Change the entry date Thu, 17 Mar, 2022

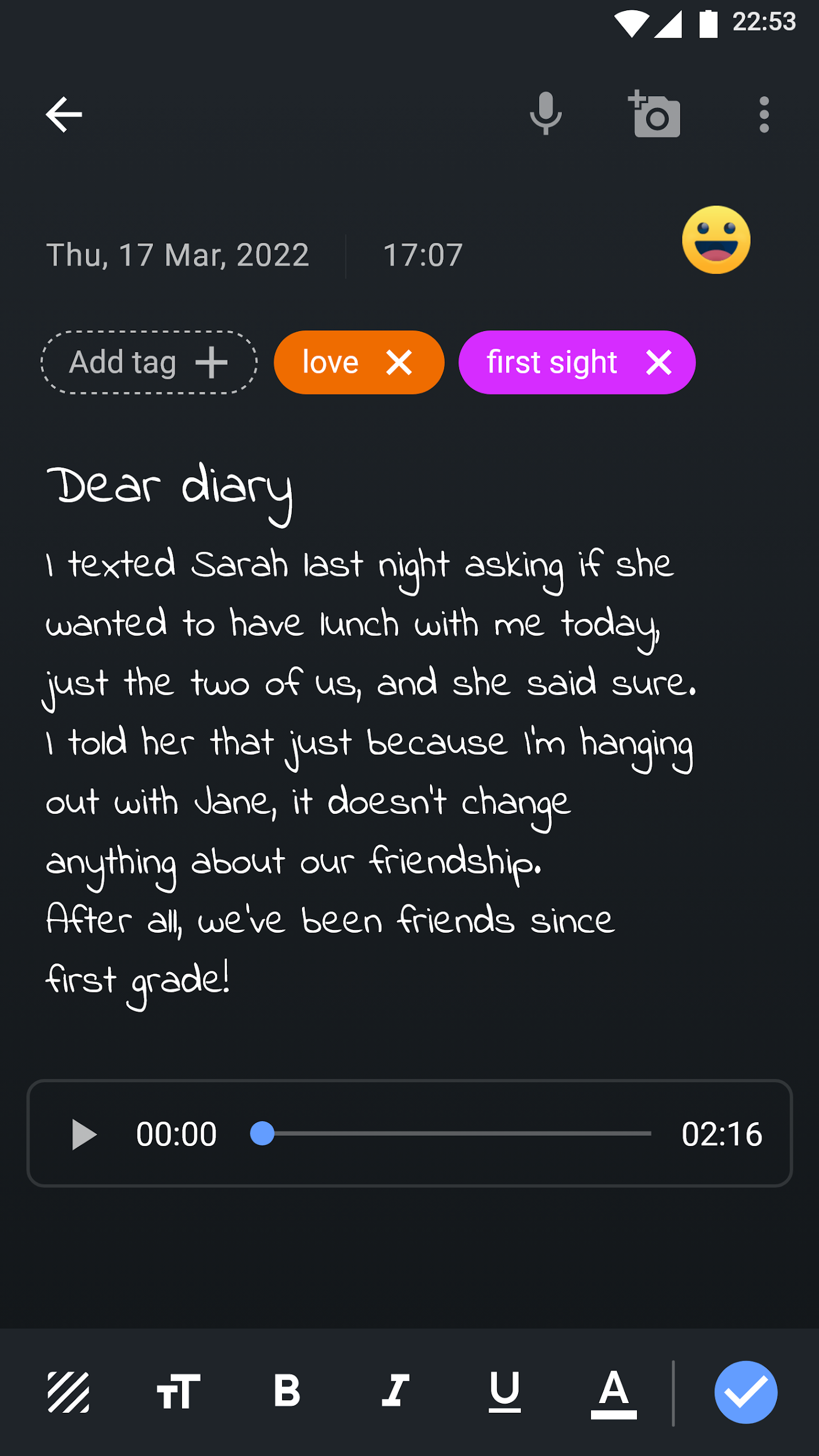[177, 255]
